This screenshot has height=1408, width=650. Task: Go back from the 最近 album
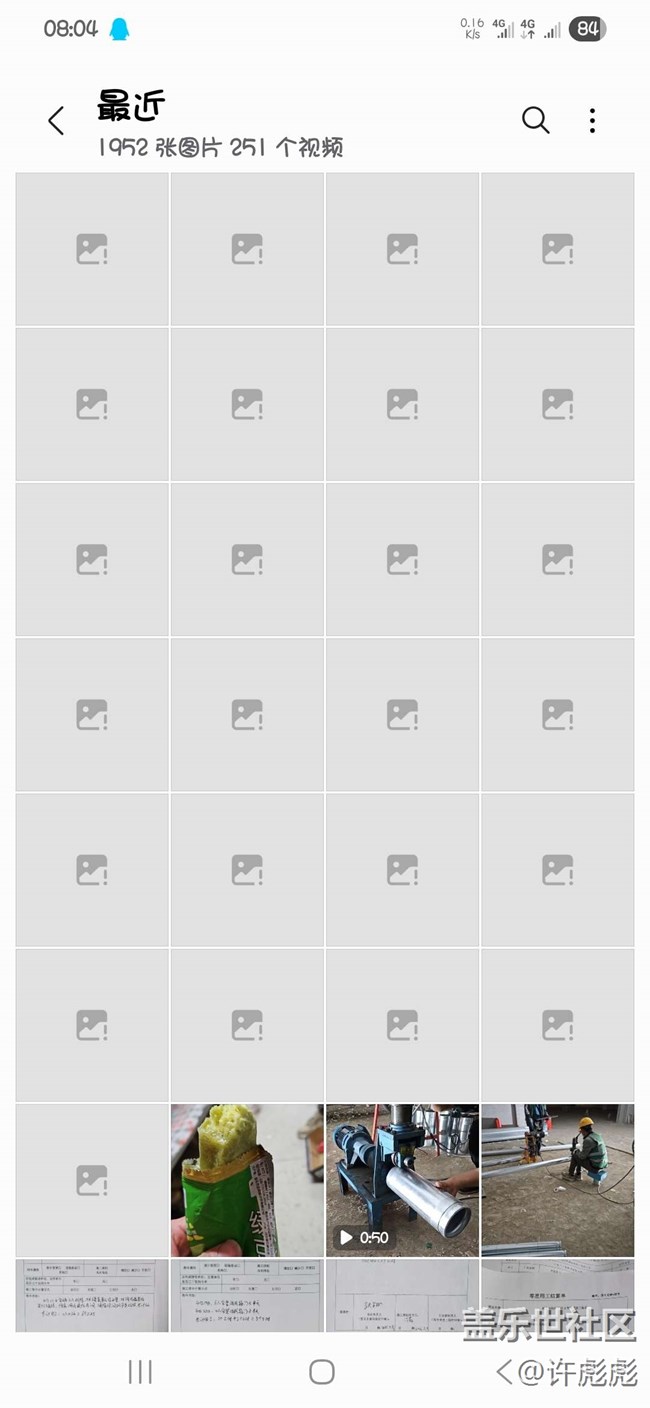coord(56,121)
